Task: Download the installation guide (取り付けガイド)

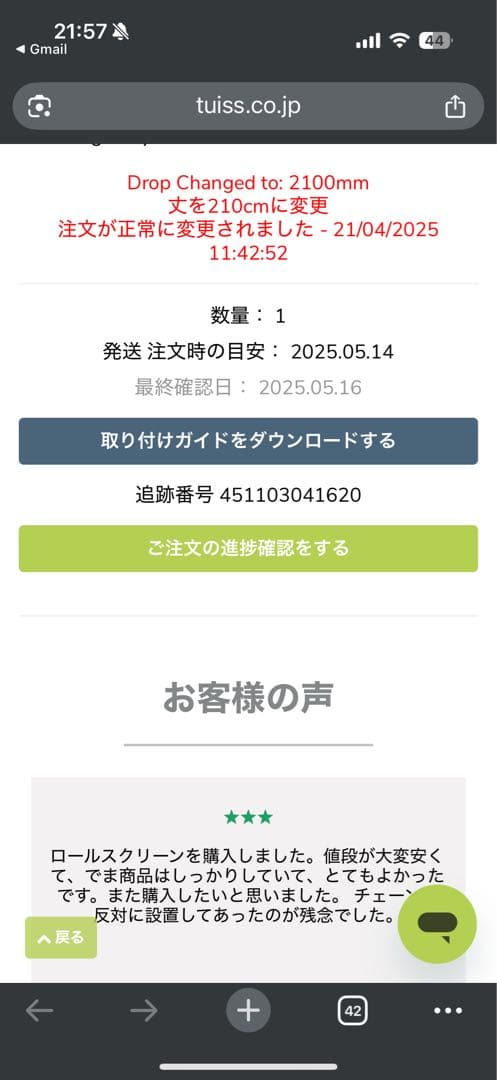Action: [248, 441]
